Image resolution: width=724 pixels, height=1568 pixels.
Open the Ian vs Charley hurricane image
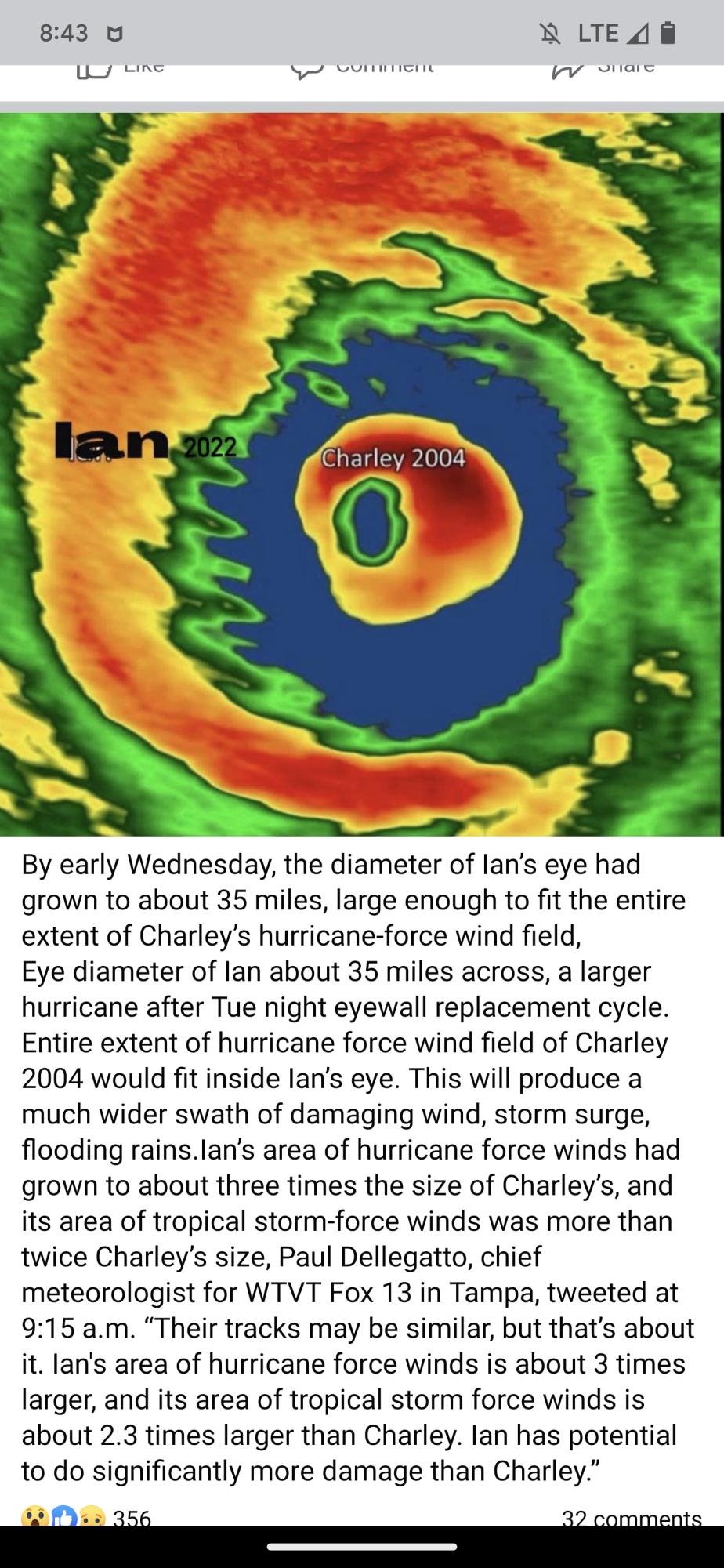[362, 474]
